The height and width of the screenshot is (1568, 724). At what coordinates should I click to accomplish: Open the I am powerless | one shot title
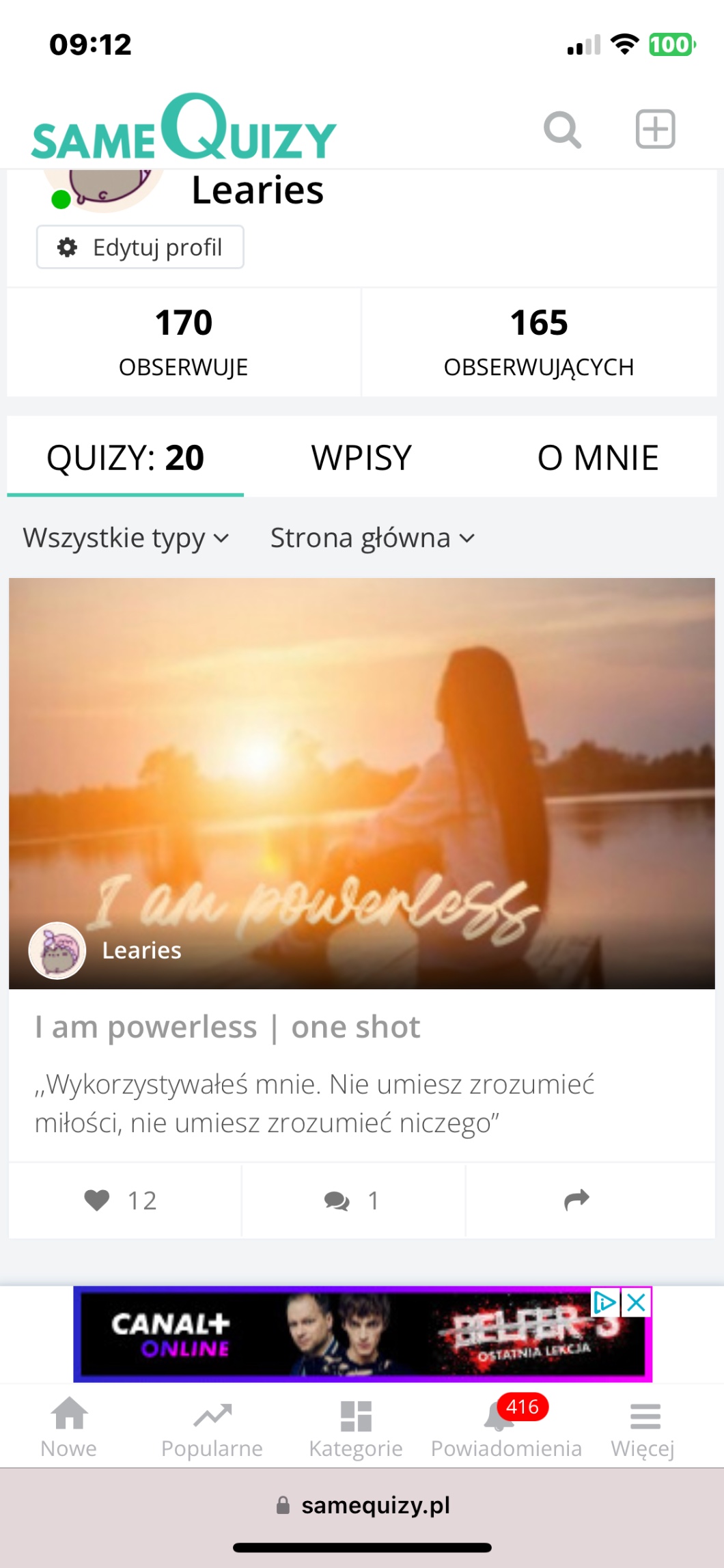[227, 1027]
